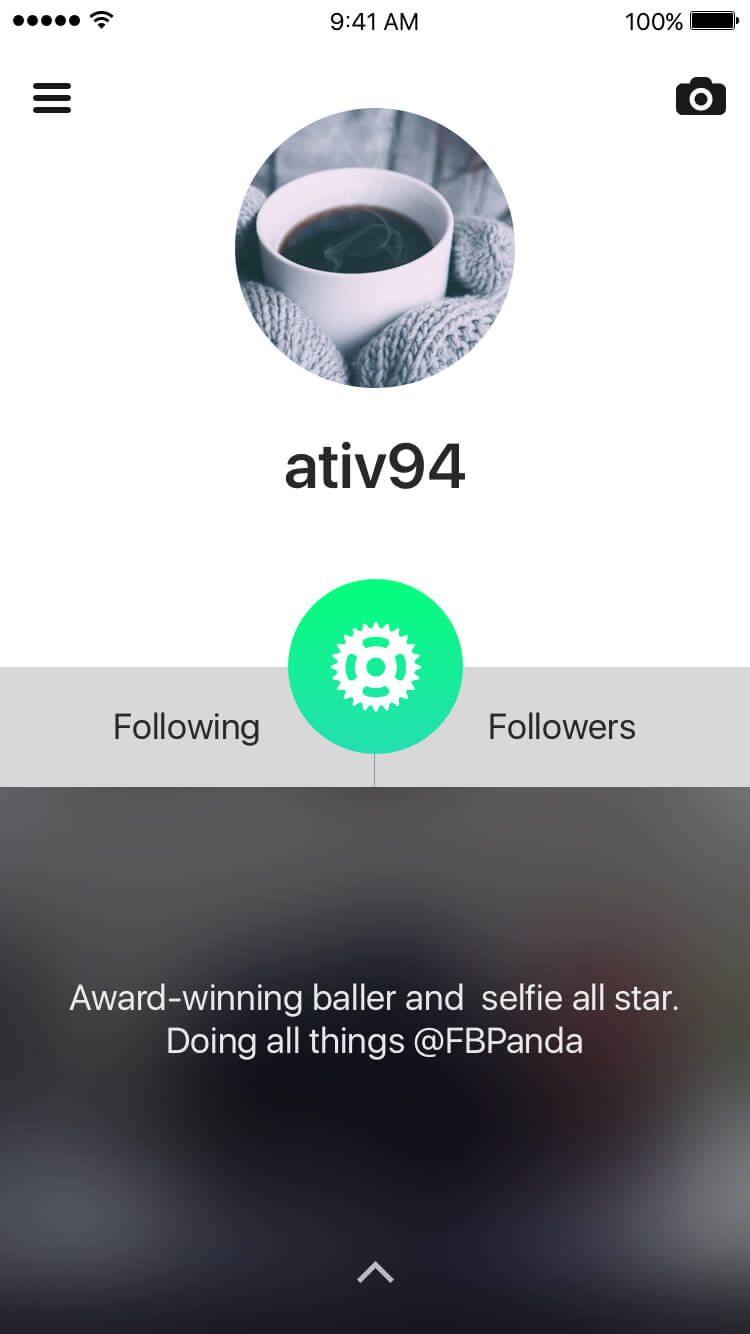Switch to the Following tab
This screenshot has height=1334, width=750.
[x=186, y=727]
